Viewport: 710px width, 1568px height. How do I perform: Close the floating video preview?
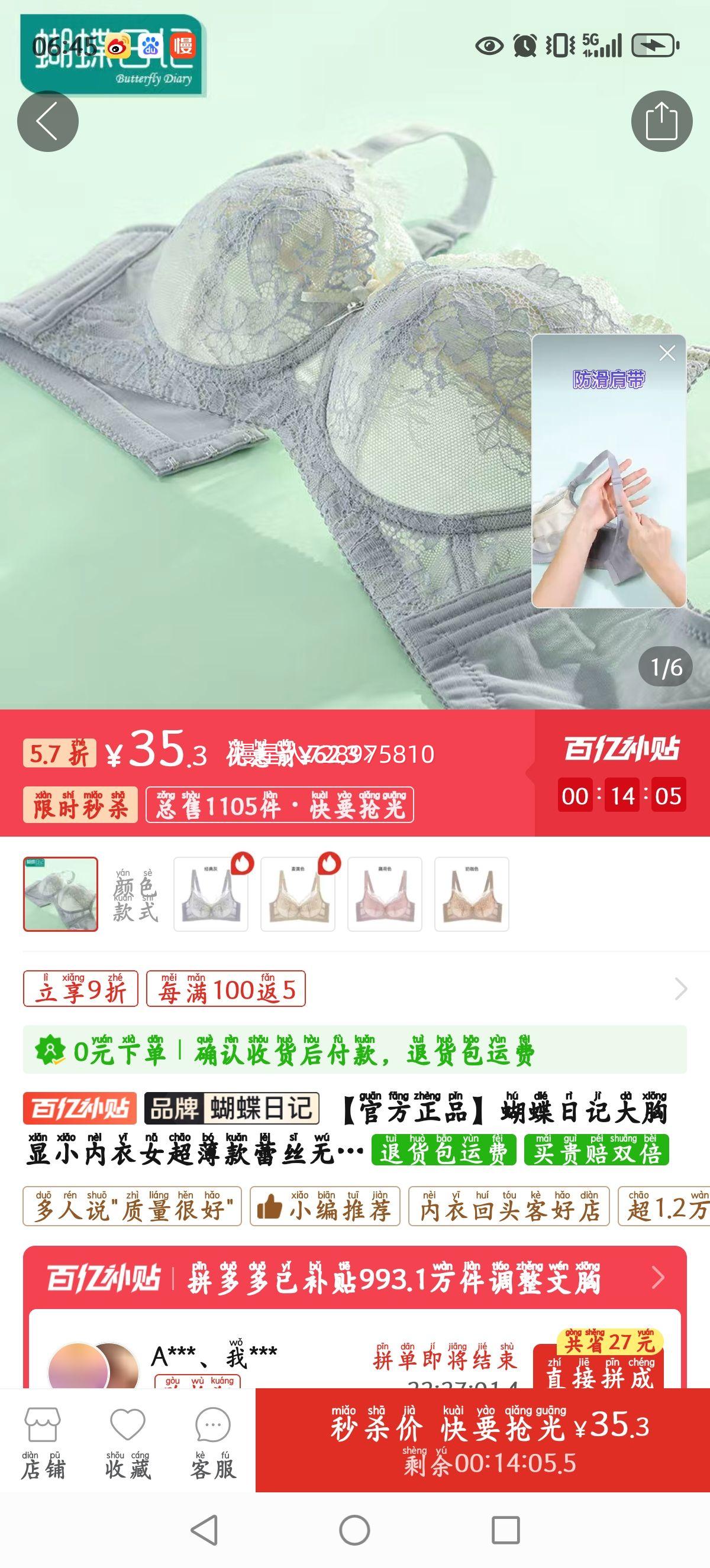pos(669,352)
